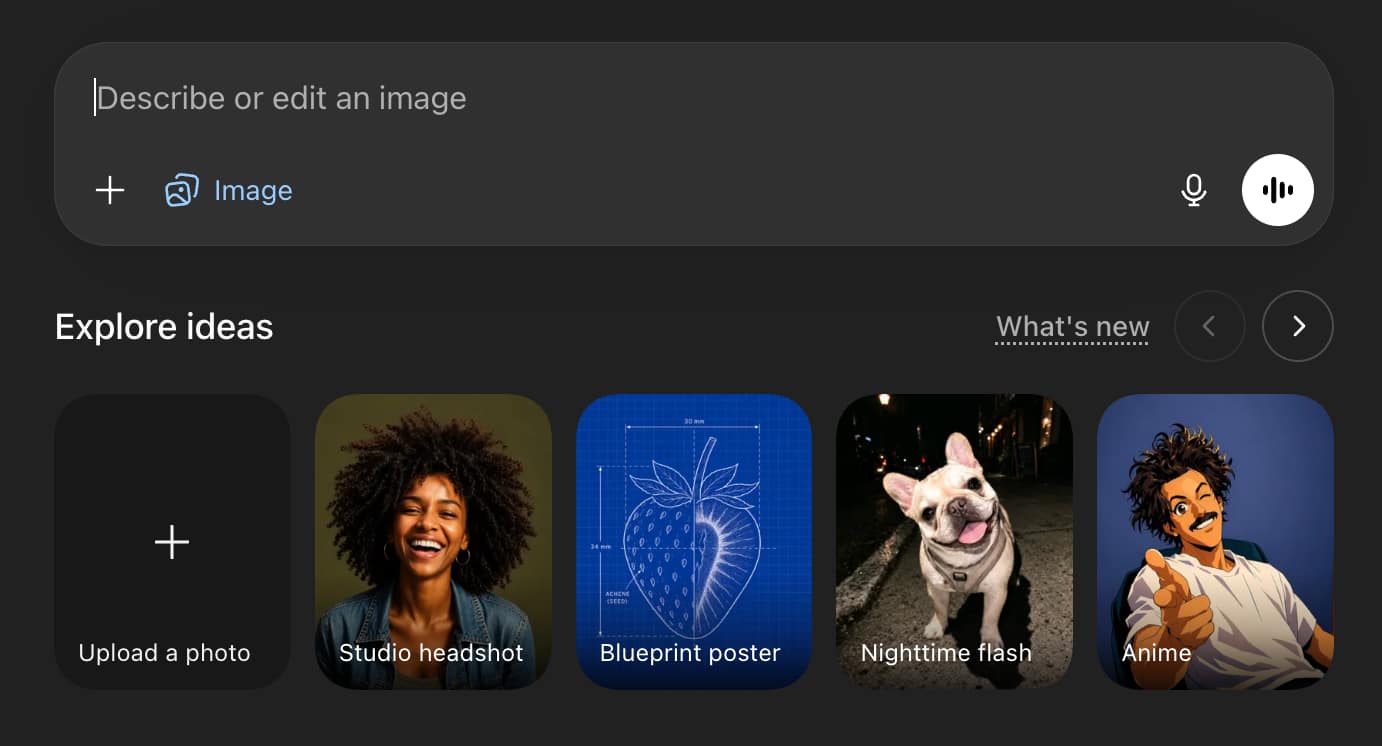Pick the Nighttime flash idea

[x=954, y=541]
